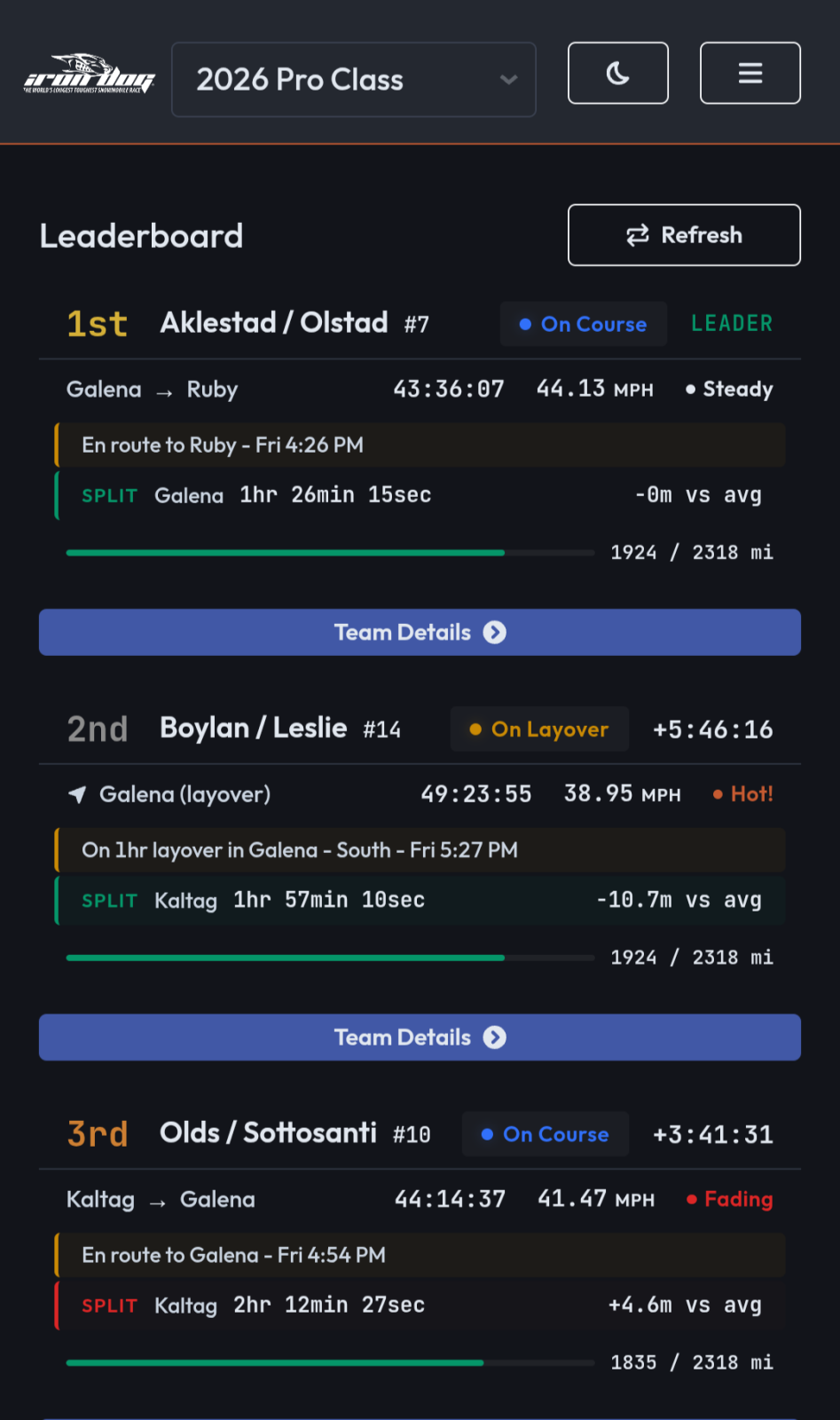View Team Details for Boylan / Leslie
Image resolution: width=840 pixels, height=1420 pixels.
(420, 1037)
